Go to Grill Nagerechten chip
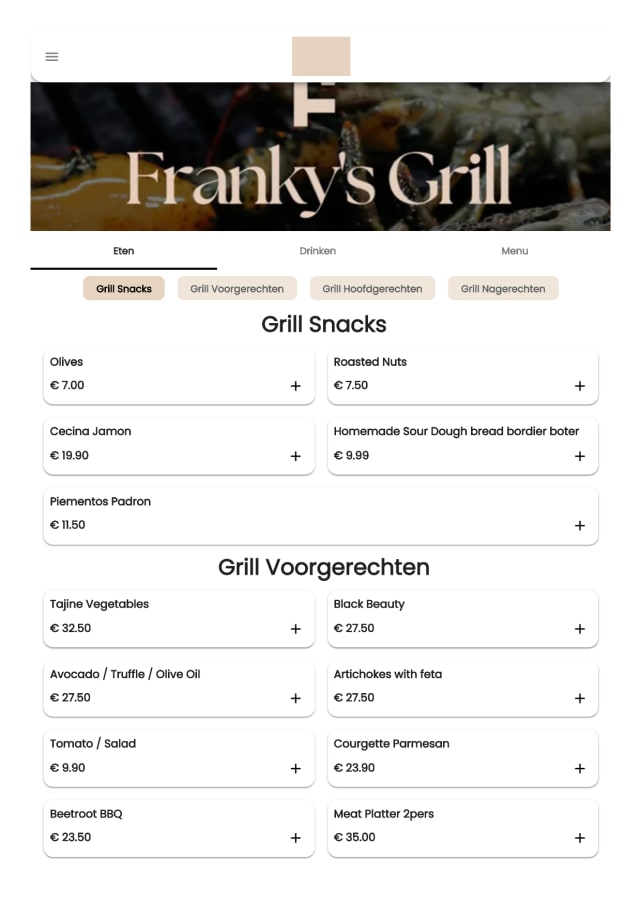This screenshot has width=640, height=906. pyautogui.click(x=503, y=289)
